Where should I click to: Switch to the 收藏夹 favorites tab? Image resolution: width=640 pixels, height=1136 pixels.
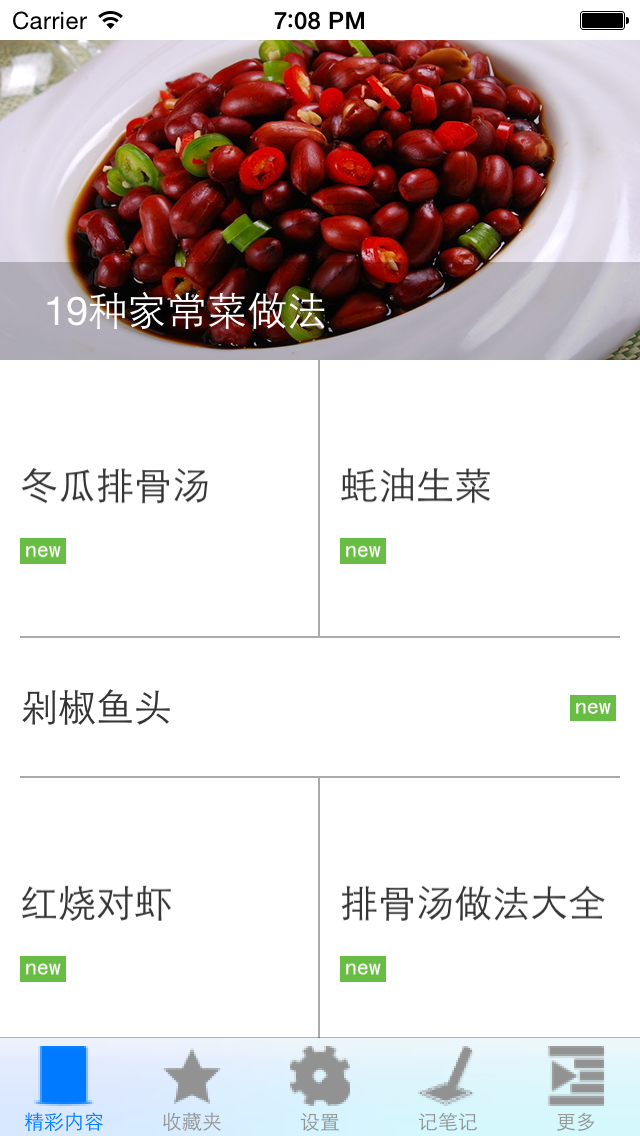point(192,1087)
